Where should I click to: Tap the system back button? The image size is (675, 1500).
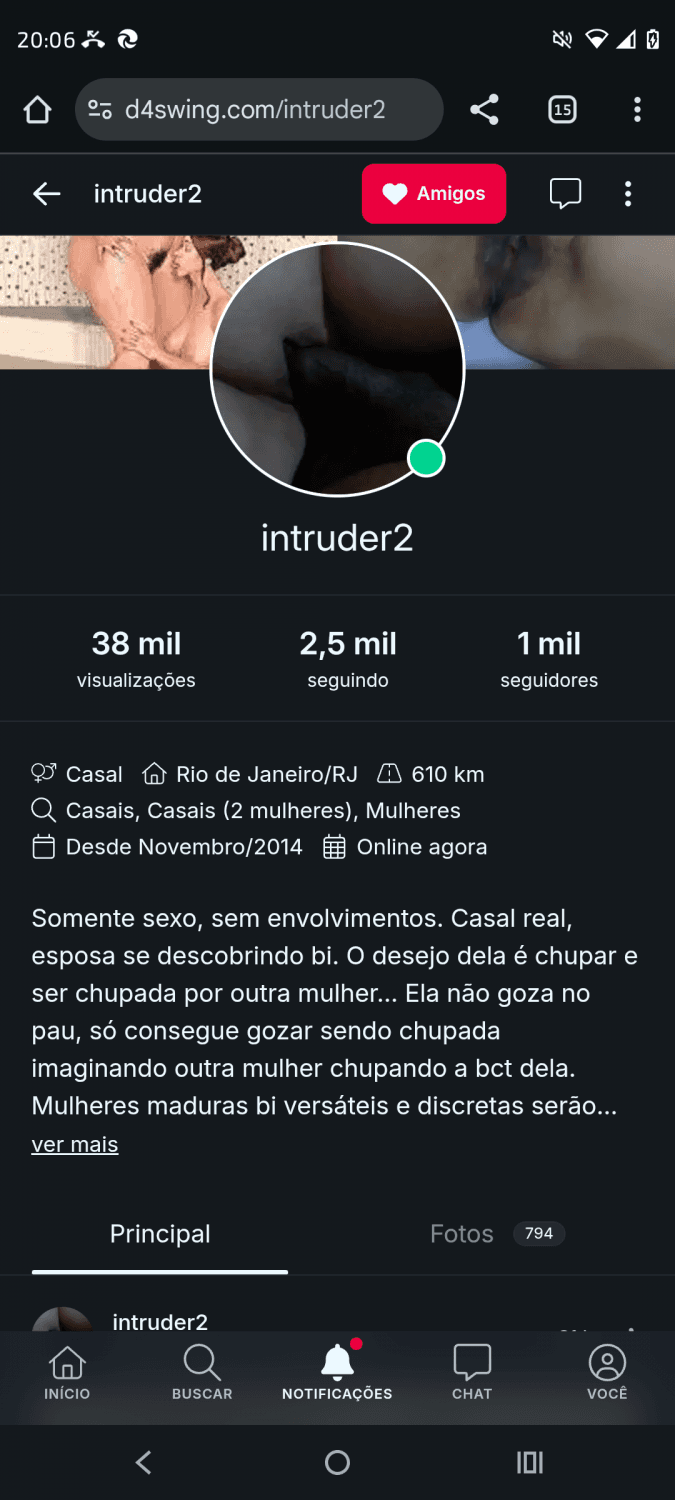click(x=144, y=1463)
